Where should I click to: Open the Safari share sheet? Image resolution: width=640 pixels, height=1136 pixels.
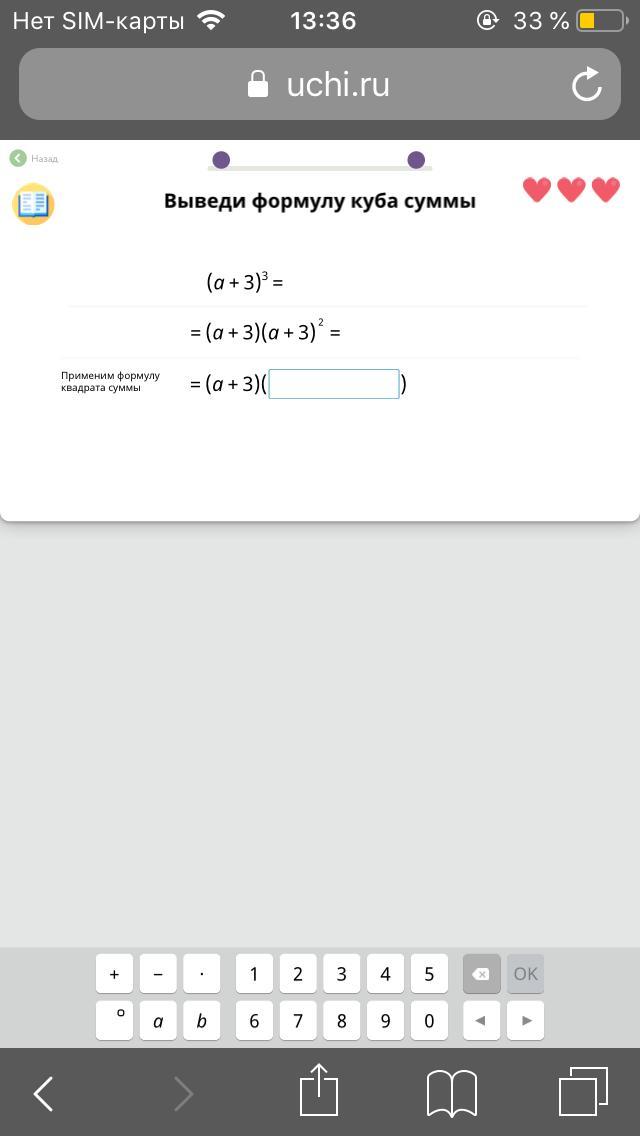(320, 1092)
